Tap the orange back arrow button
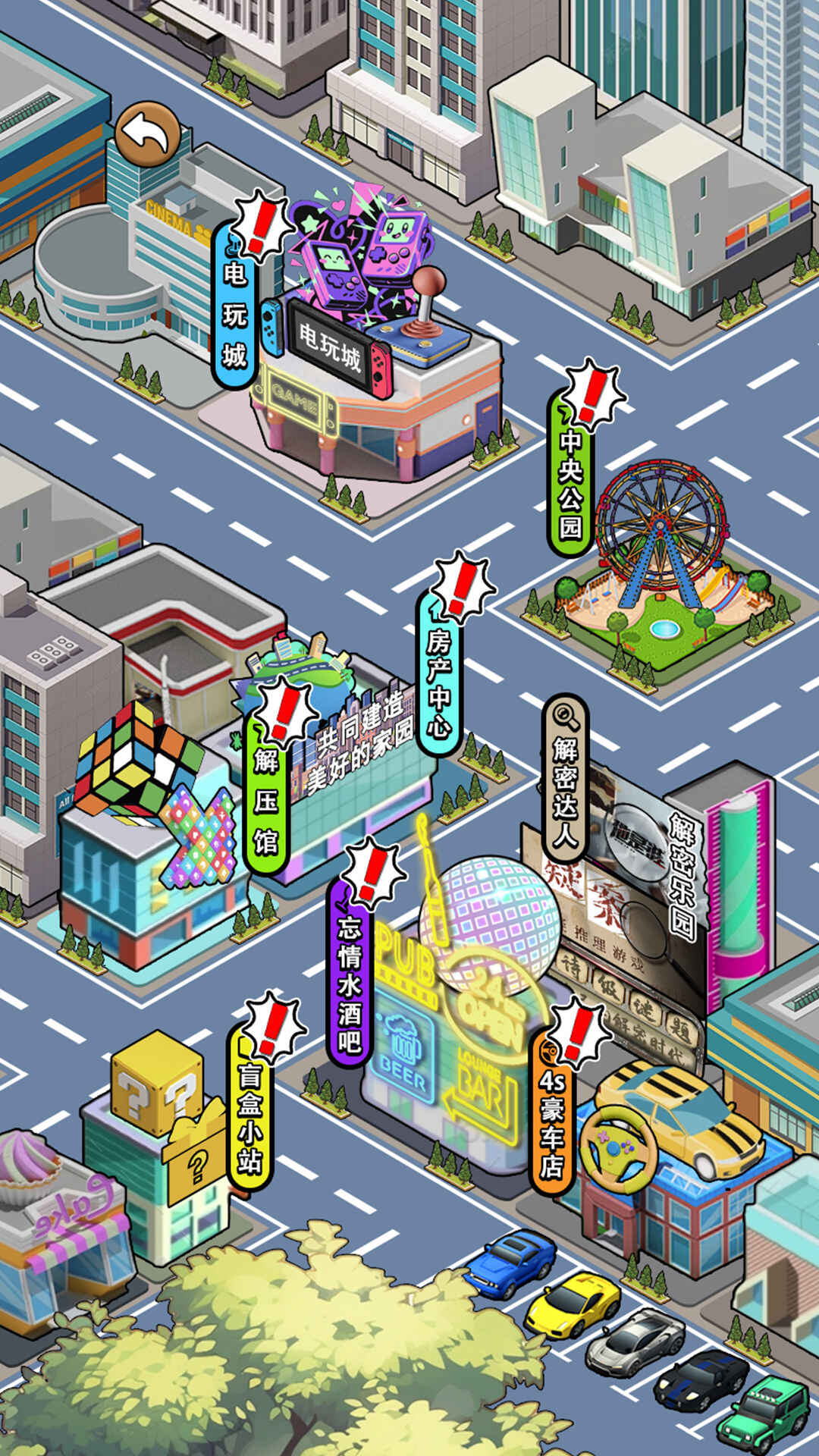 click(x=148, y=134)
